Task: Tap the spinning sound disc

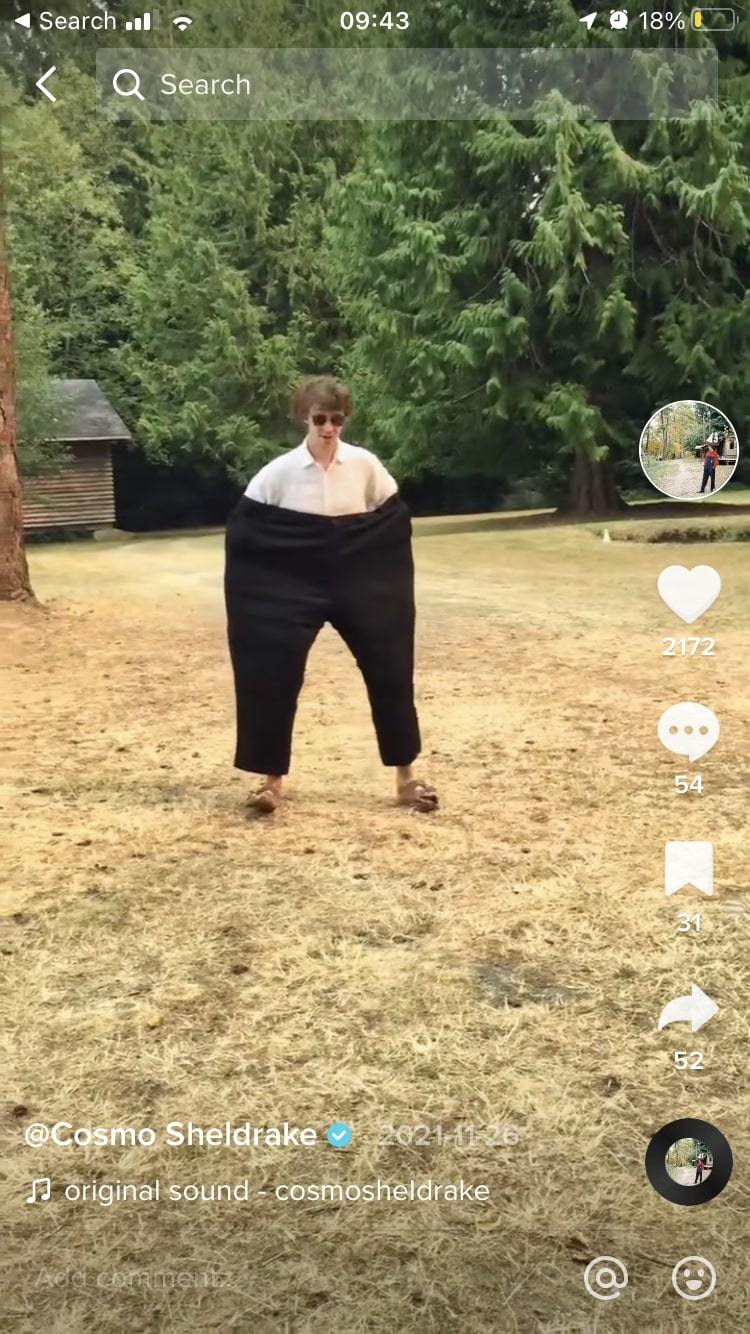Action: (689, 1162)
